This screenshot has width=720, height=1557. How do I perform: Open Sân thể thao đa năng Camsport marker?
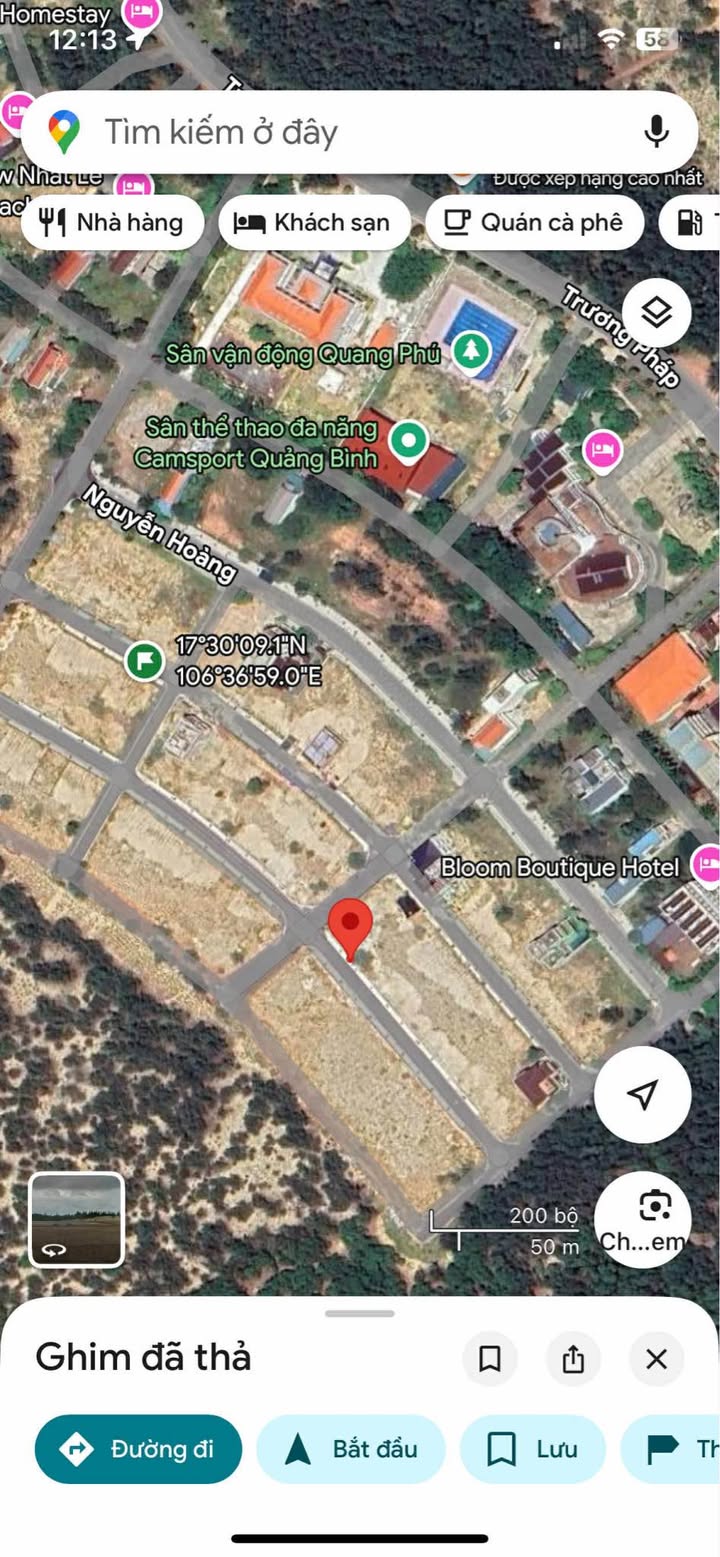pyautogui.click(x=407, y=440)
